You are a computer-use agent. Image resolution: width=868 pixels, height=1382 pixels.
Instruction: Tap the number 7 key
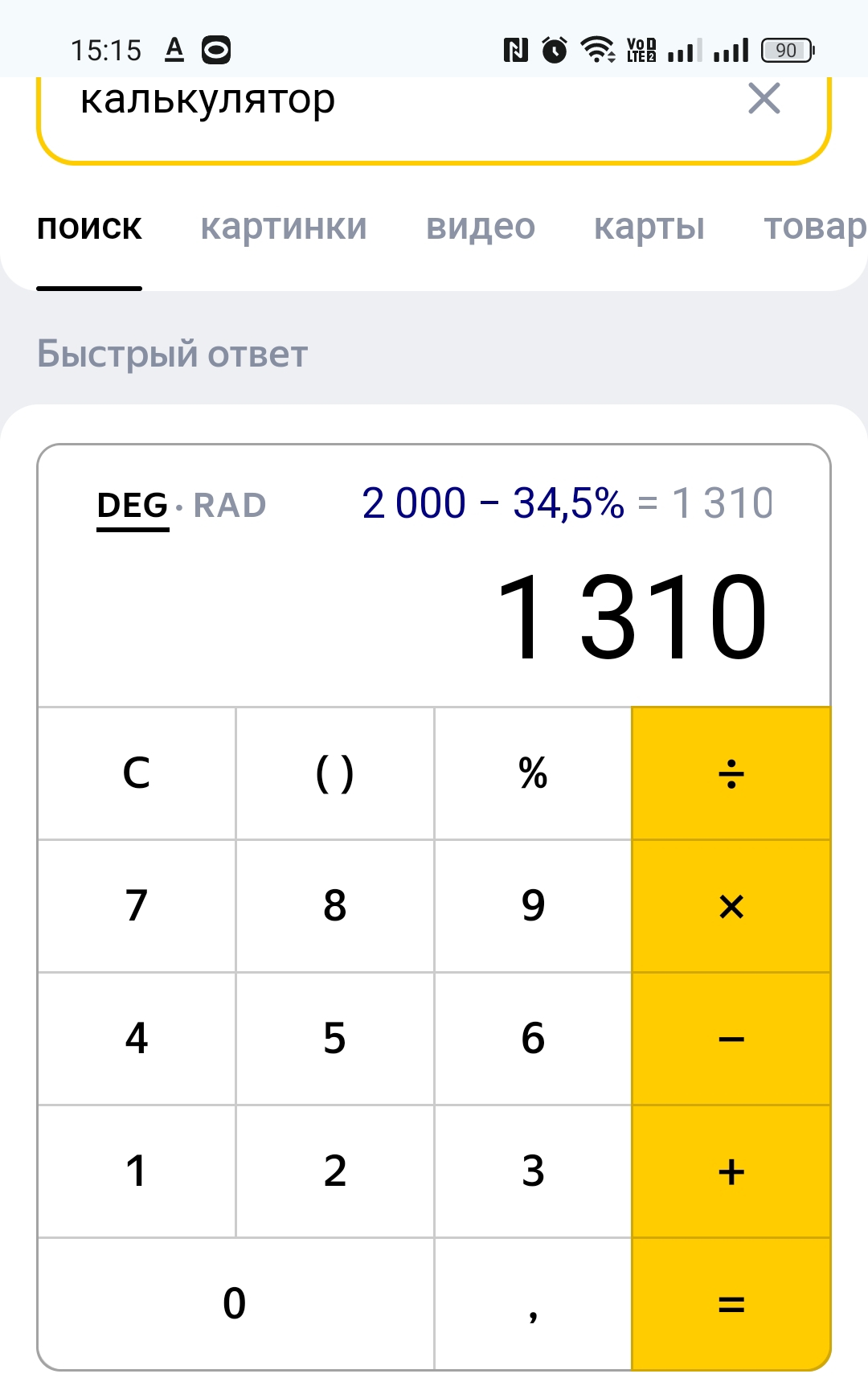click(137, 906)
